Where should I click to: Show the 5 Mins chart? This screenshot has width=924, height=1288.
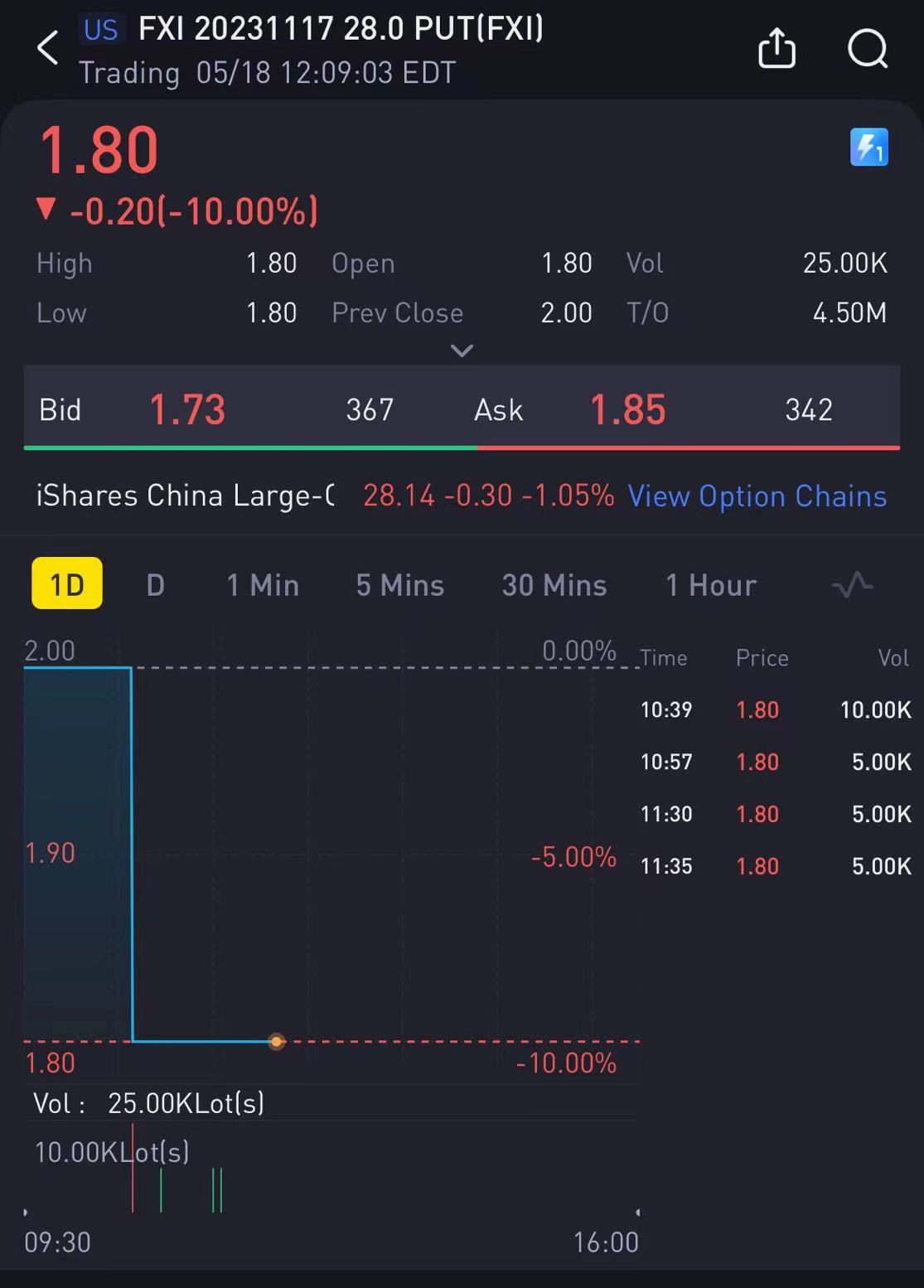click(x=400, y=585)
